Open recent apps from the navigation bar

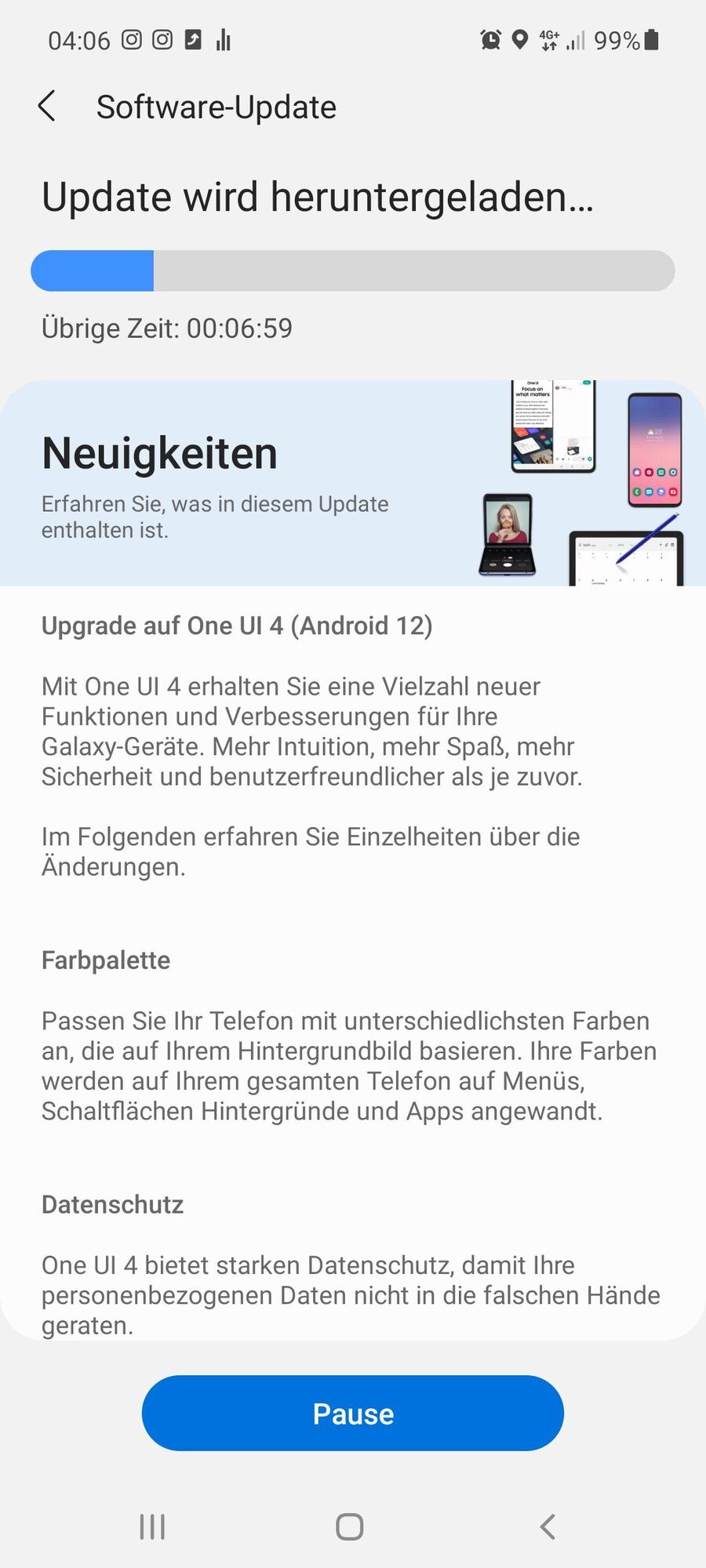click(152, 1526)
